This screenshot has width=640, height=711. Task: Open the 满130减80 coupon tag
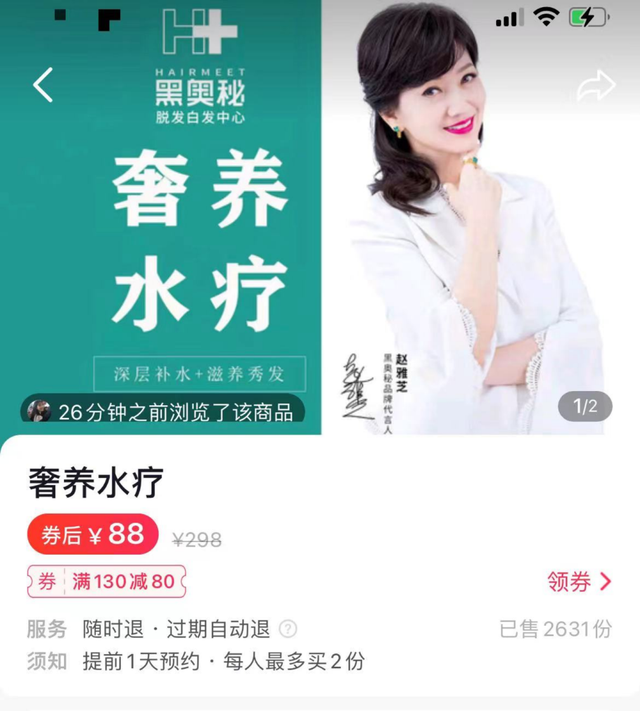point(107,581)
